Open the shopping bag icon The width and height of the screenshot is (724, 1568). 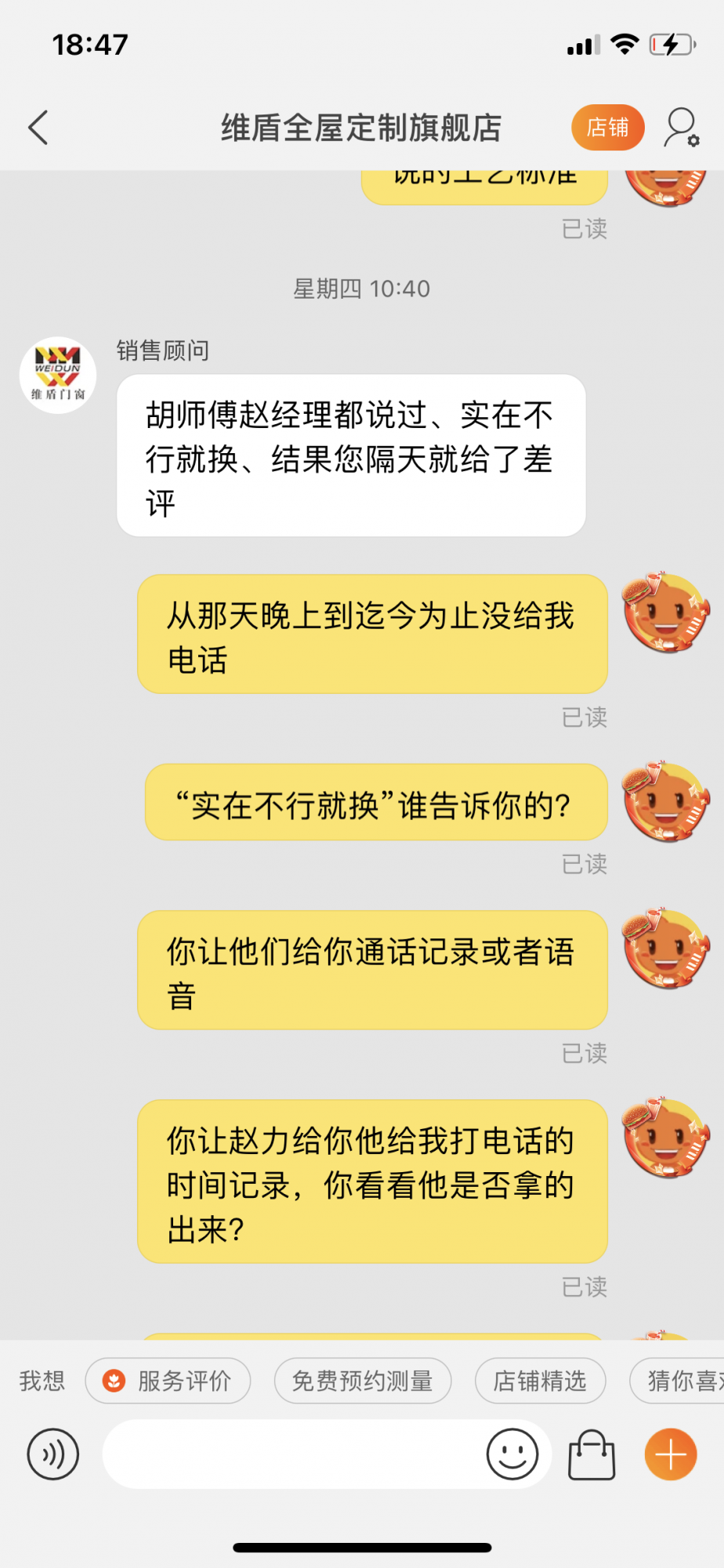point(592,1454)
